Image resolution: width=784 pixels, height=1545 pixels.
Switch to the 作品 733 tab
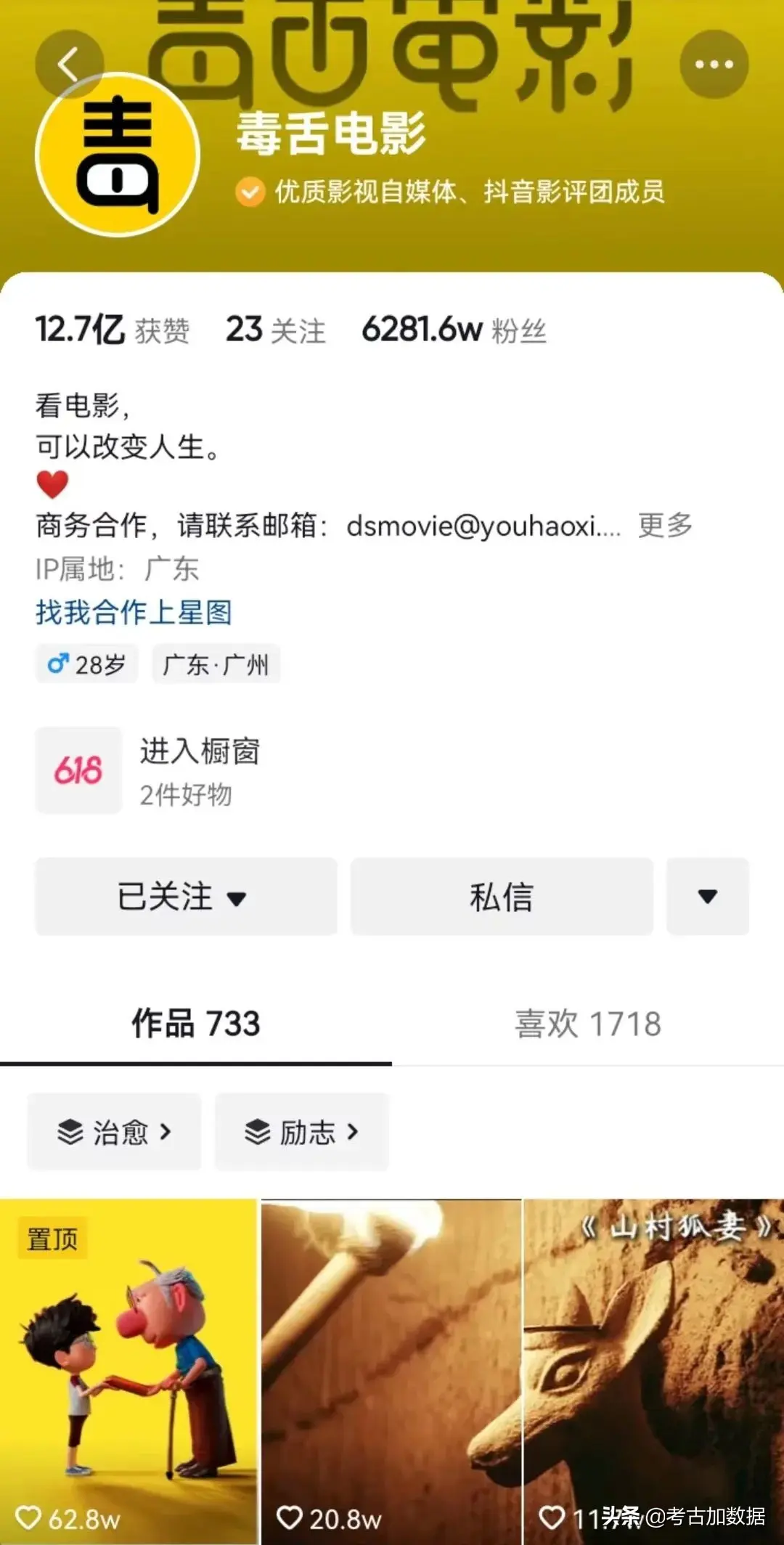pos(195,1024)
